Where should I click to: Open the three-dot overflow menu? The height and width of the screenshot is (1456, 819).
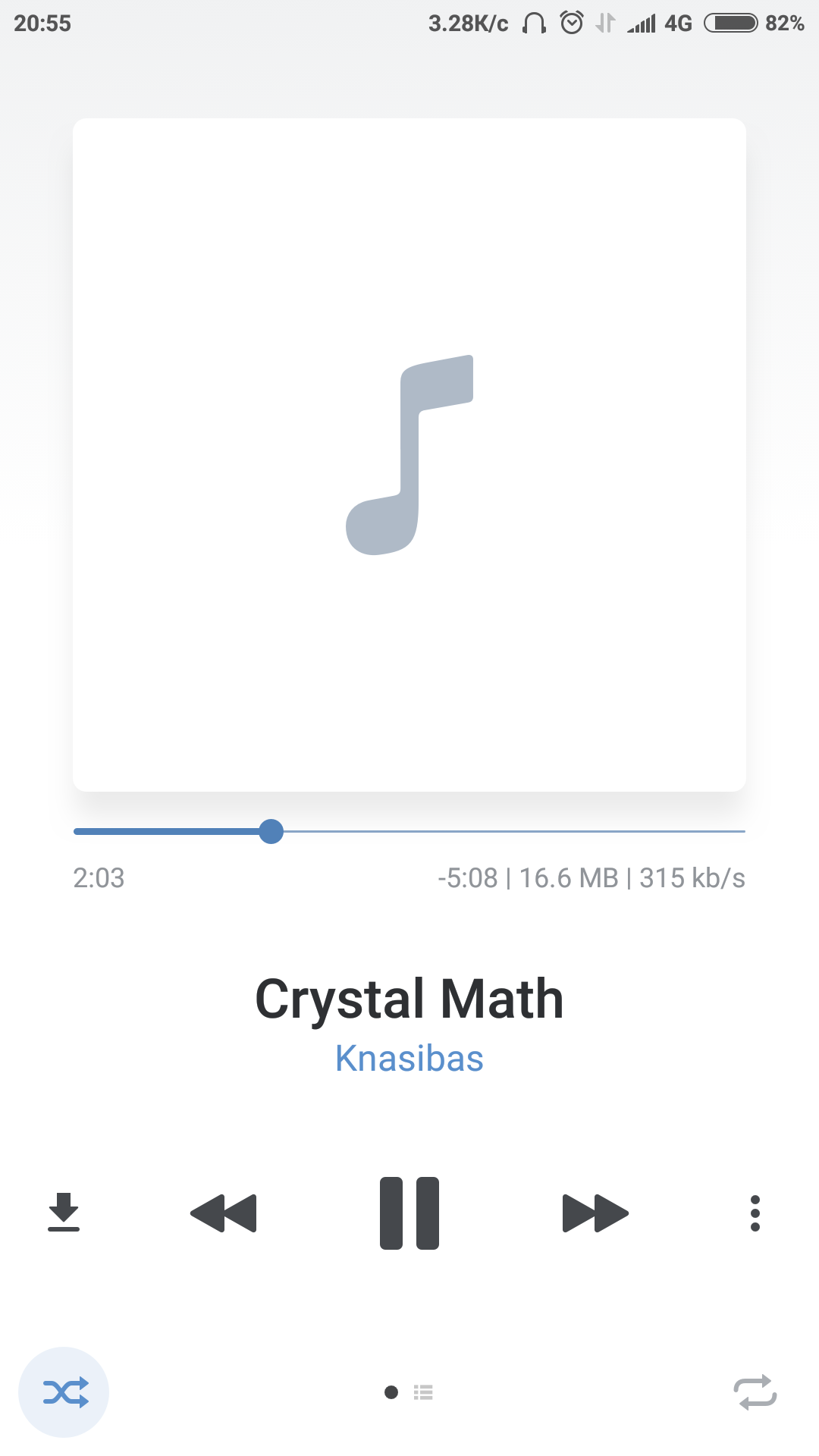[755, 1213]
